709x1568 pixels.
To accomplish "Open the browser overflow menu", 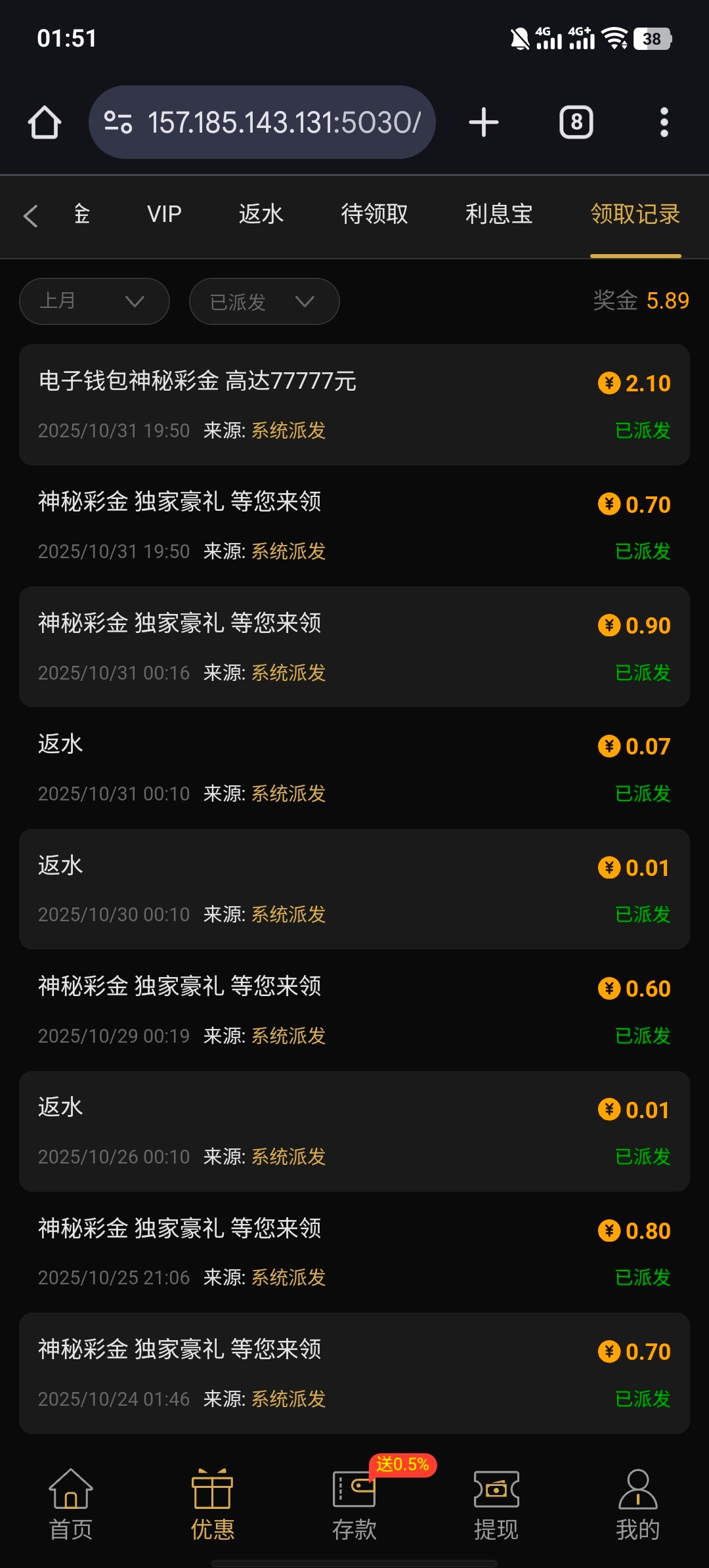I will [664, 123].
